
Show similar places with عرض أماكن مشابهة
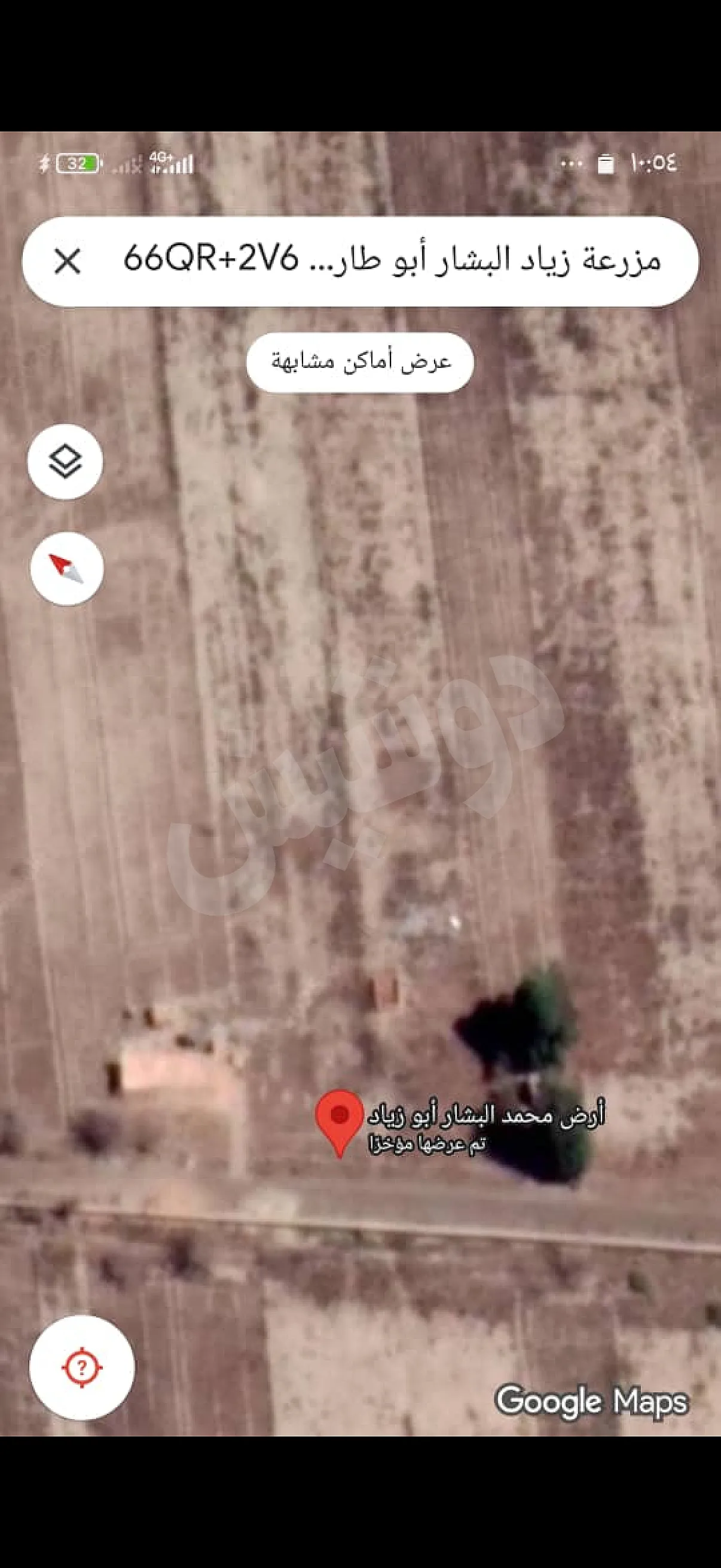tap(359, 362)
